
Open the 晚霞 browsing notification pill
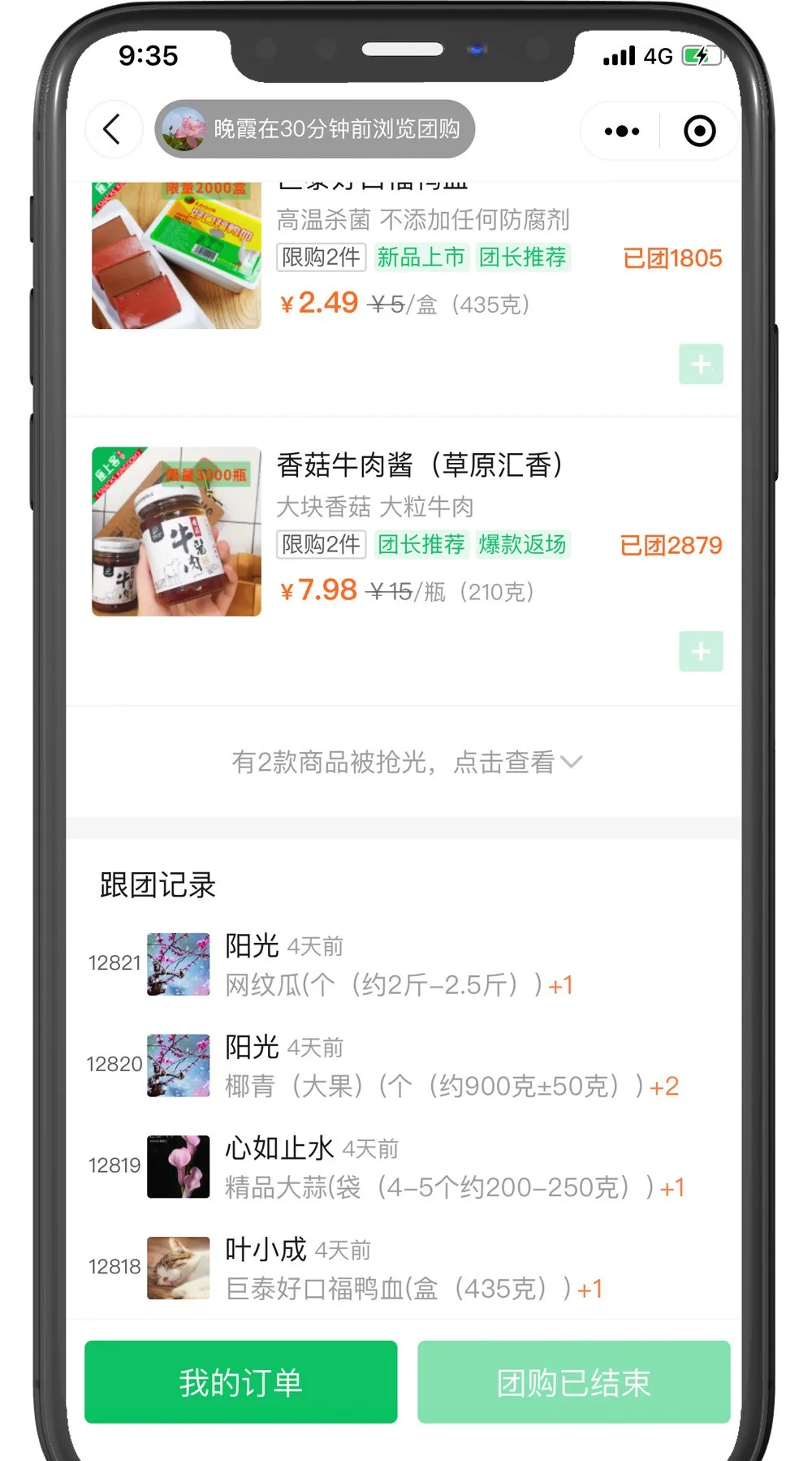click(314, 129)
